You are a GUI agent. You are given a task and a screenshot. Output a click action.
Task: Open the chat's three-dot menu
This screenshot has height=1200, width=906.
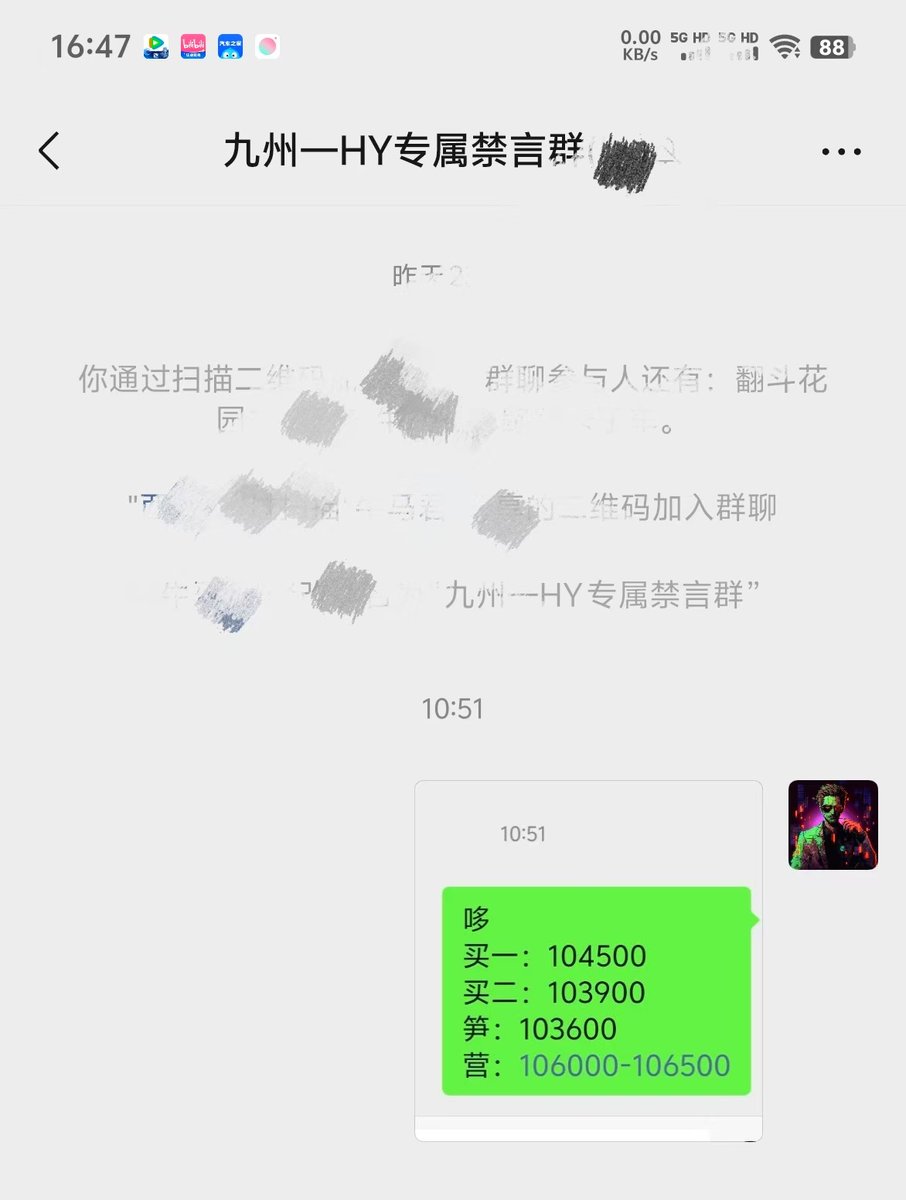pyautogui.click(x=841, y=152)
